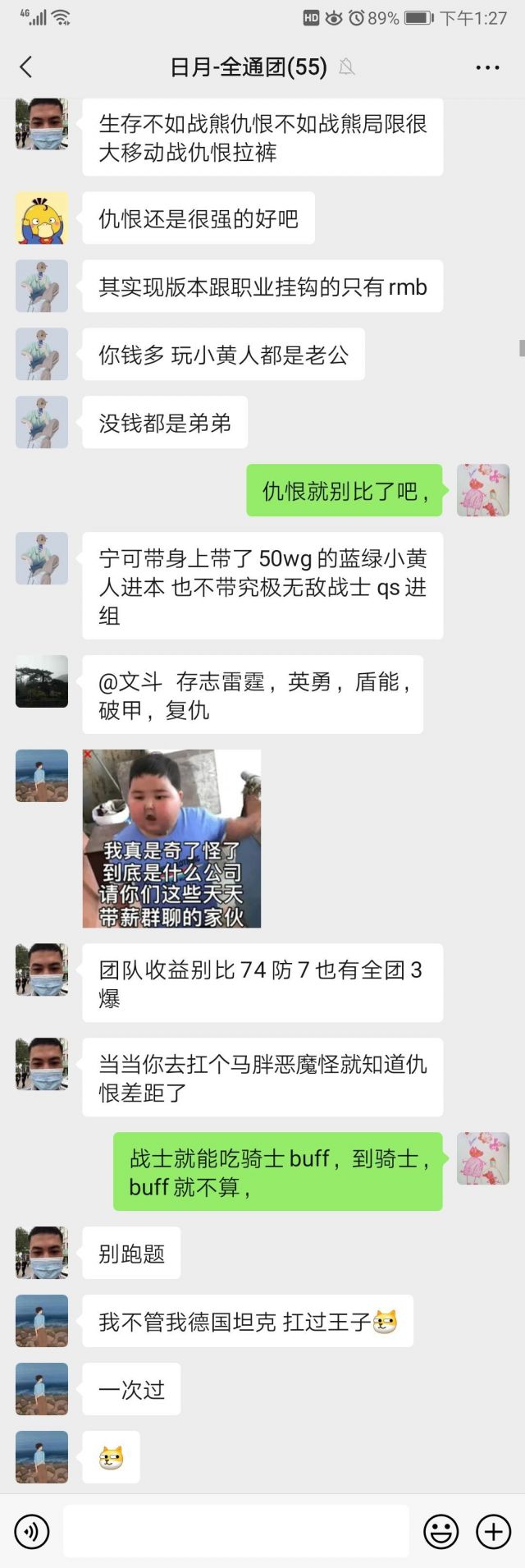Open the plus attachments menu
525x1568 pixels.
493,1531
